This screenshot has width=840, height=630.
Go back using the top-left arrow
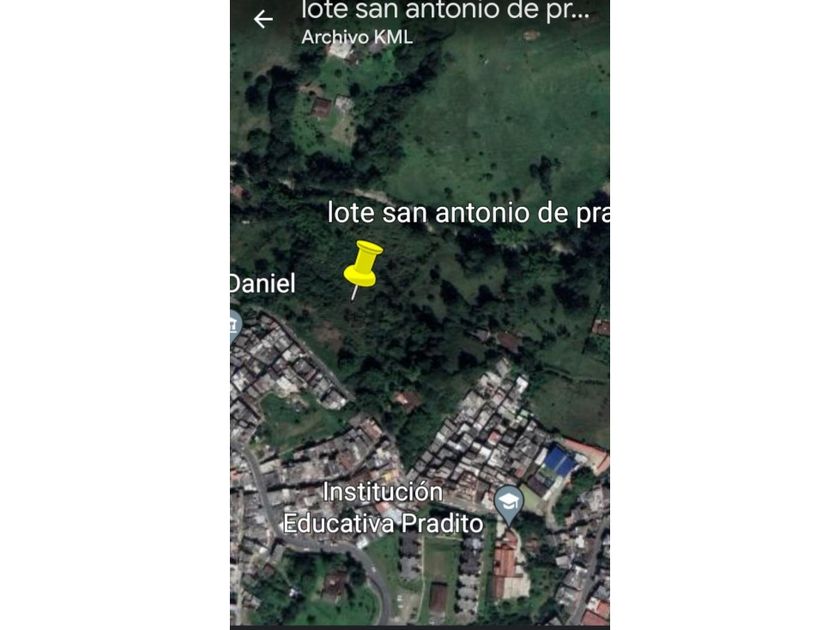click(x=263, y=19)
